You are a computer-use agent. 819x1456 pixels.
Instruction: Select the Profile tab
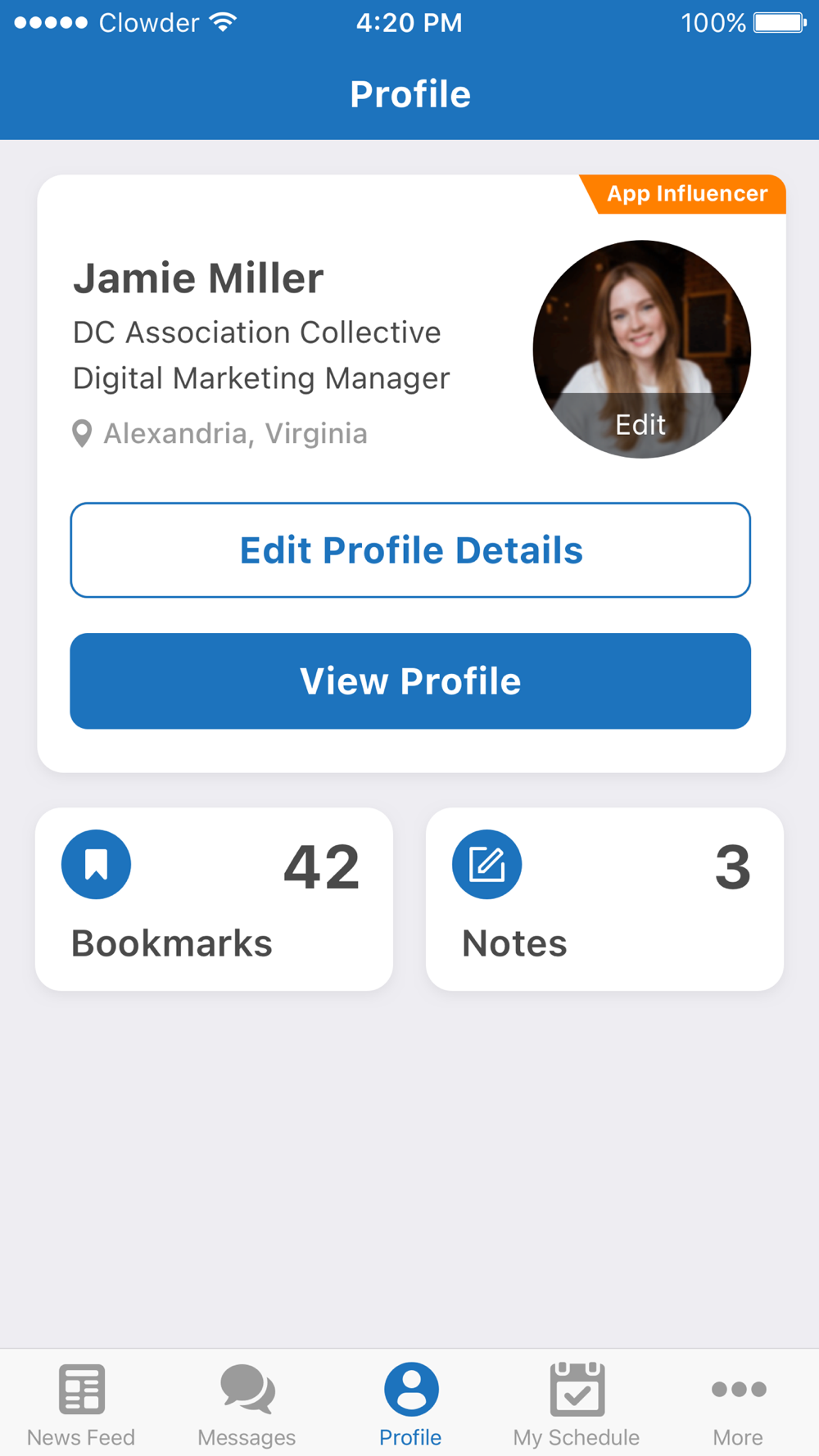tap(410, 1404)
